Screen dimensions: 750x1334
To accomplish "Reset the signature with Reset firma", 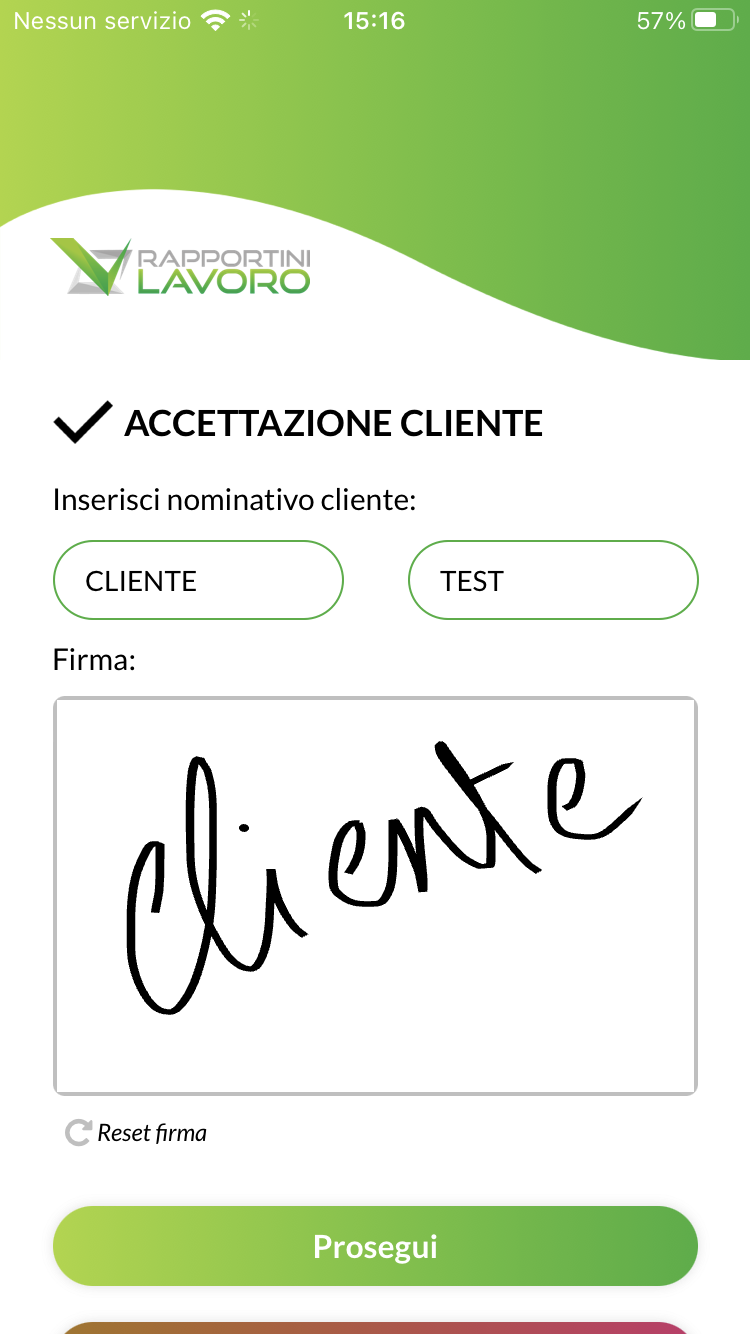I will click(x=137, y=1133).
